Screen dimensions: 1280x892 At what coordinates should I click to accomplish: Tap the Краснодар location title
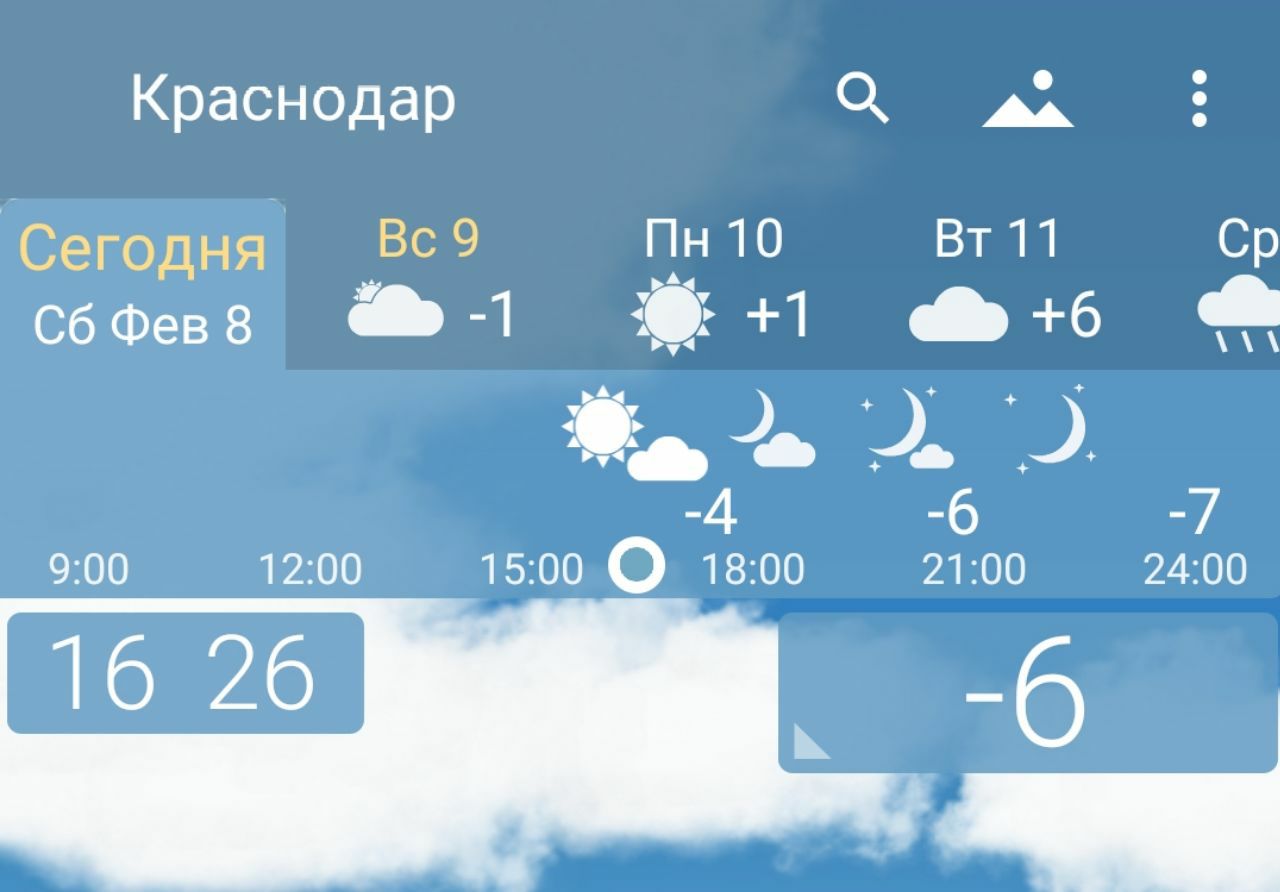pos(292,99)
